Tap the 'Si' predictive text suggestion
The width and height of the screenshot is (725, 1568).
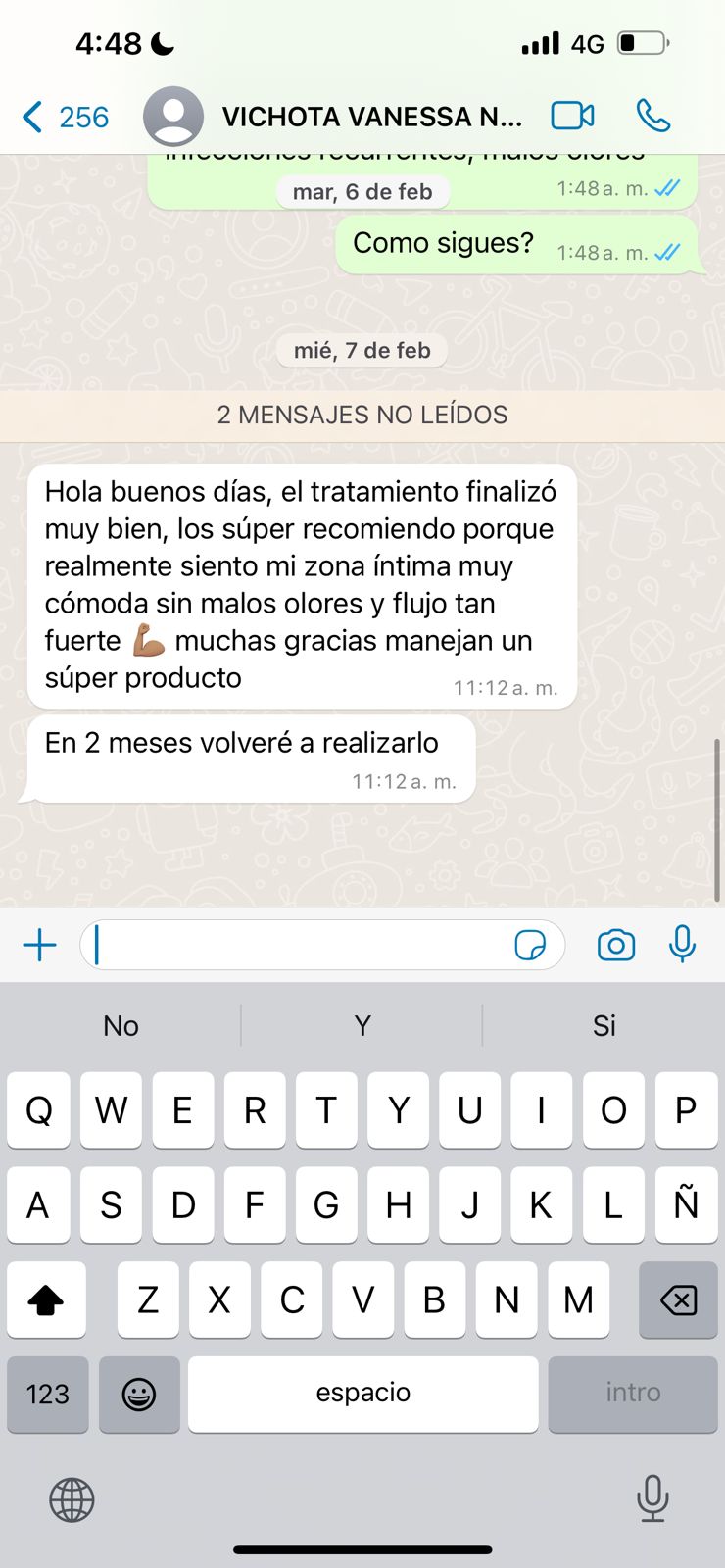click(x=604, y=1025)
